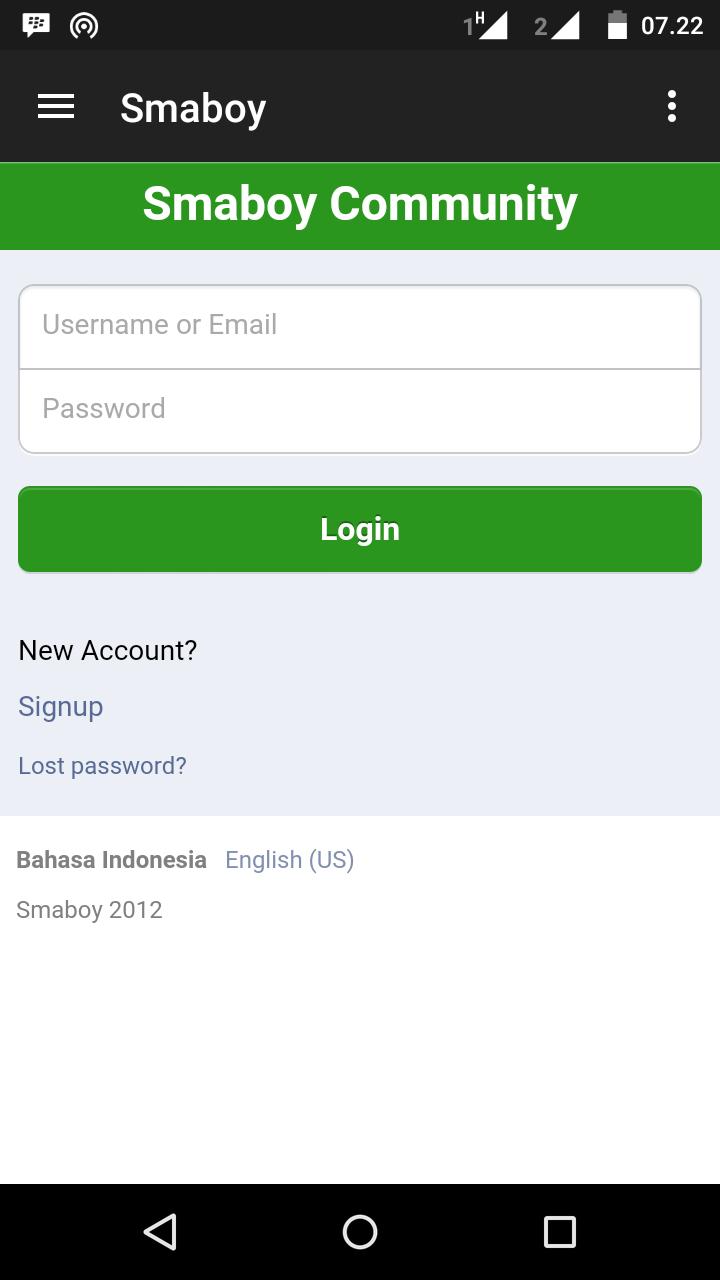Open the hamburger navigation drawer
Screen dimensions: 720x1280
(x=56, y=107)
